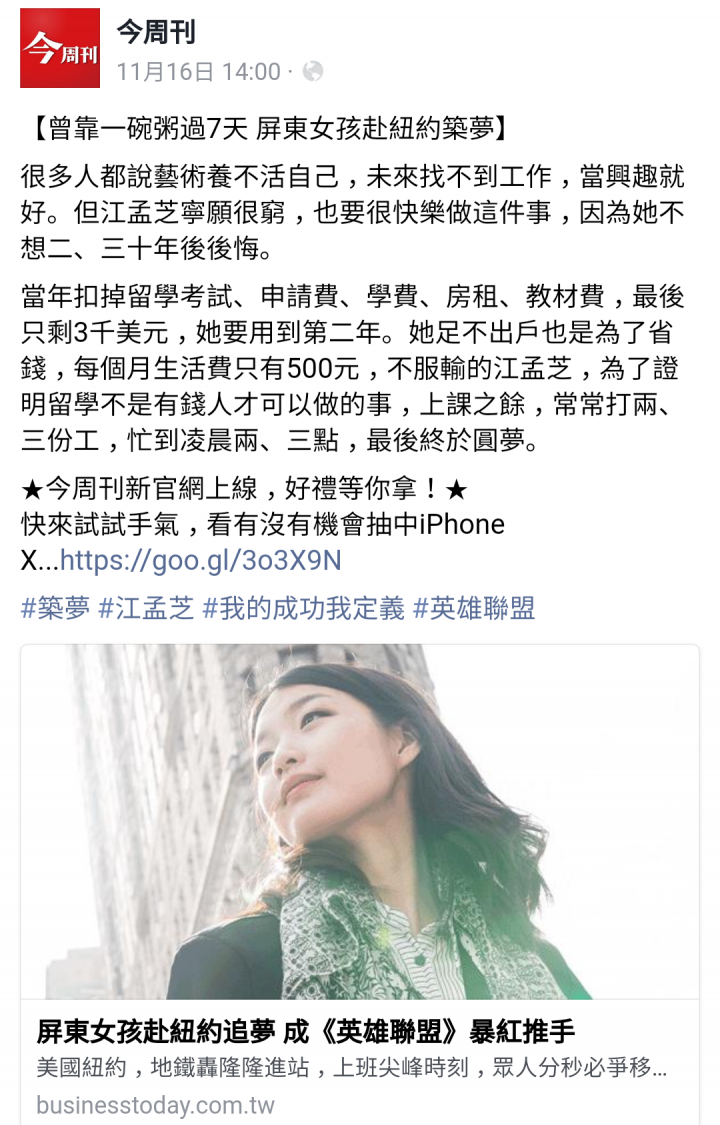The height and width of the screenshot is (1125, 720).
Task: Open the goo.gl/3o3X9N link
Action: click(x=200, y=560)
